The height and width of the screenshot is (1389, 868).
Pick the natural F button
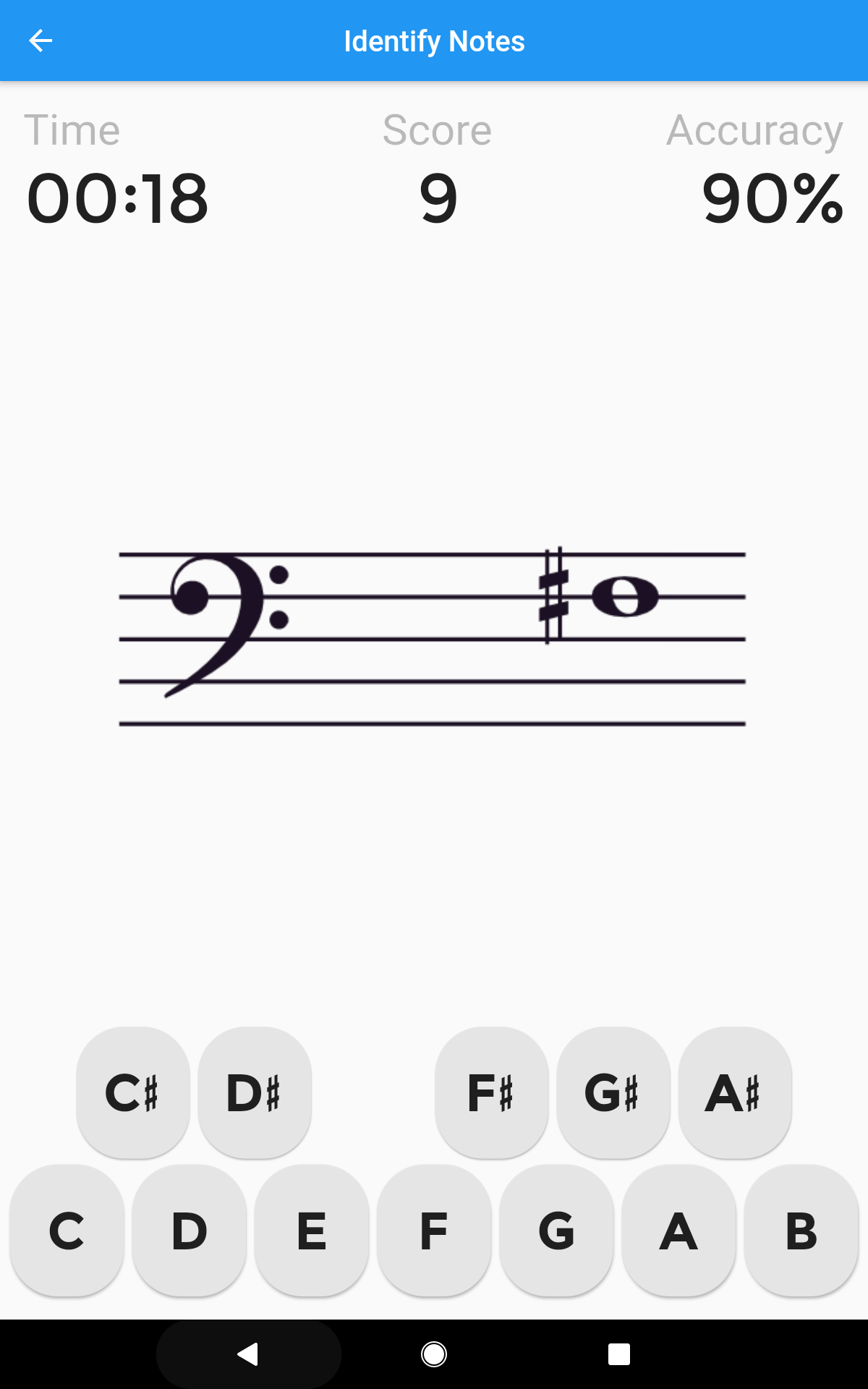(x=434, y=1231)
